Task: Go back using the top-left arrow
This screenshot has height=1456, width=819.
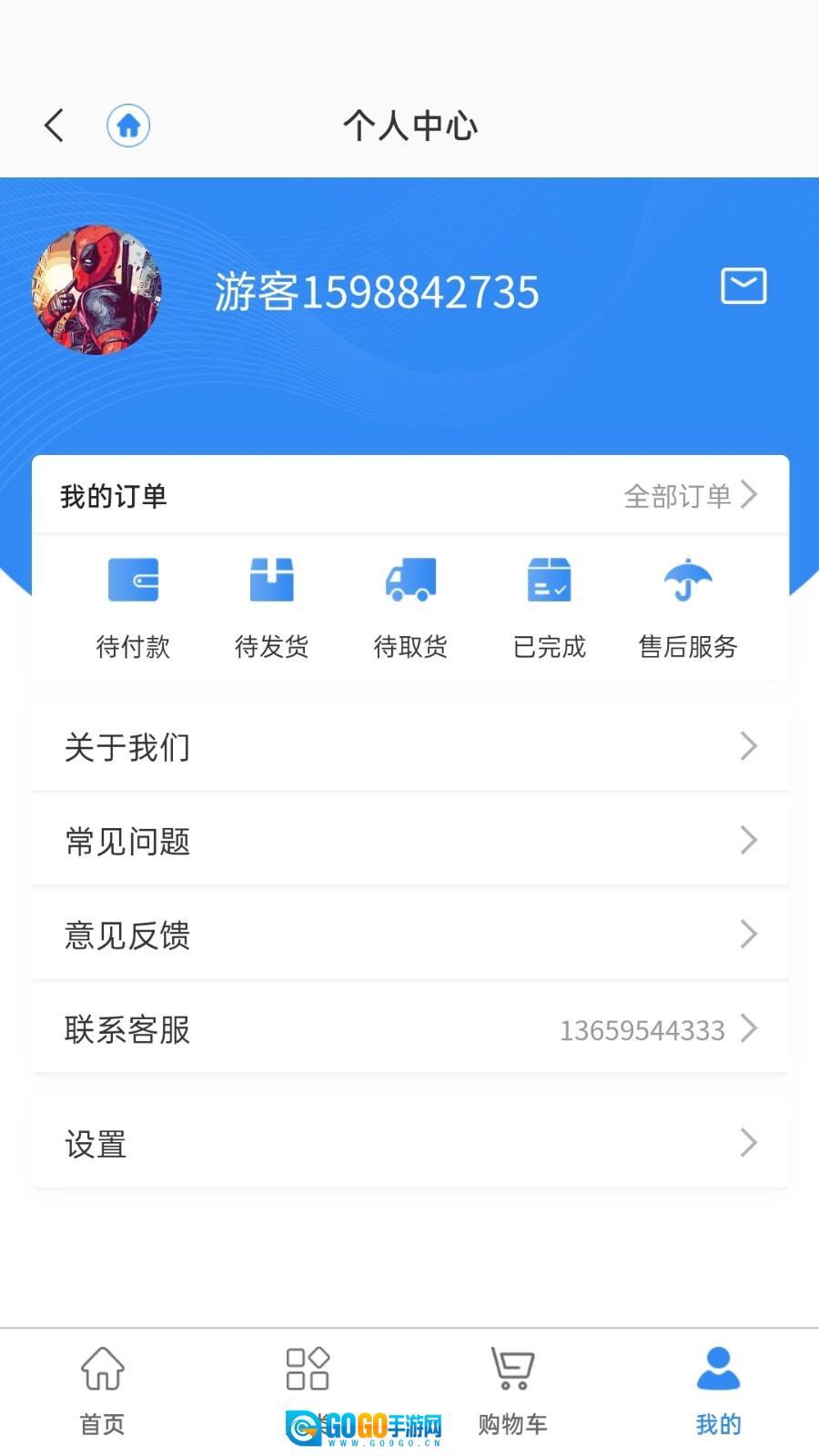Action: 55,126
